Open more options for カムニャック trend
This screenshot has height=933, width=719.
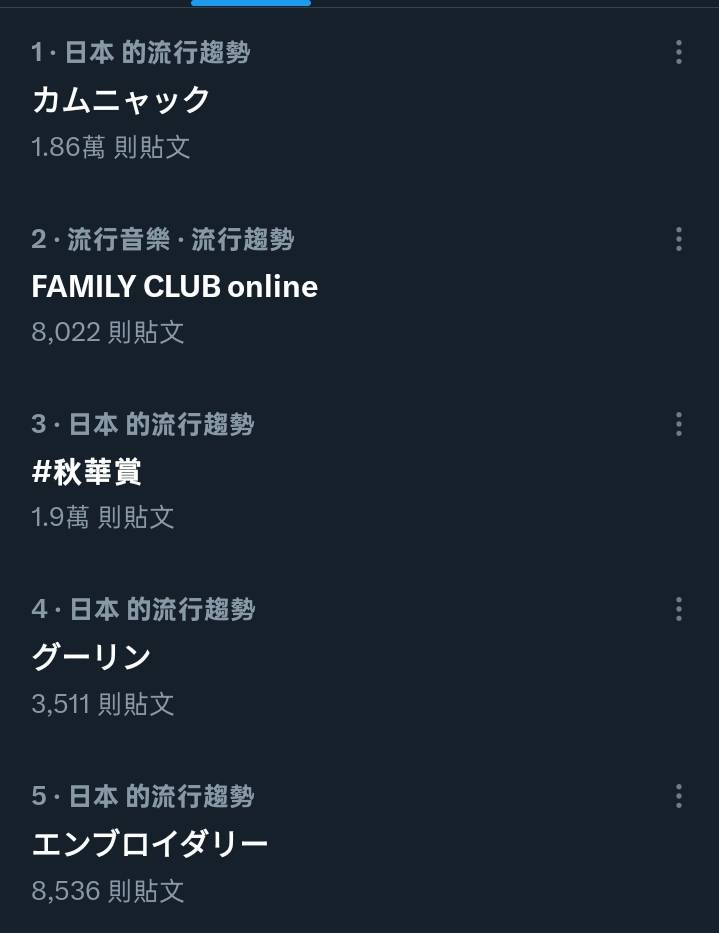[679, 52]
